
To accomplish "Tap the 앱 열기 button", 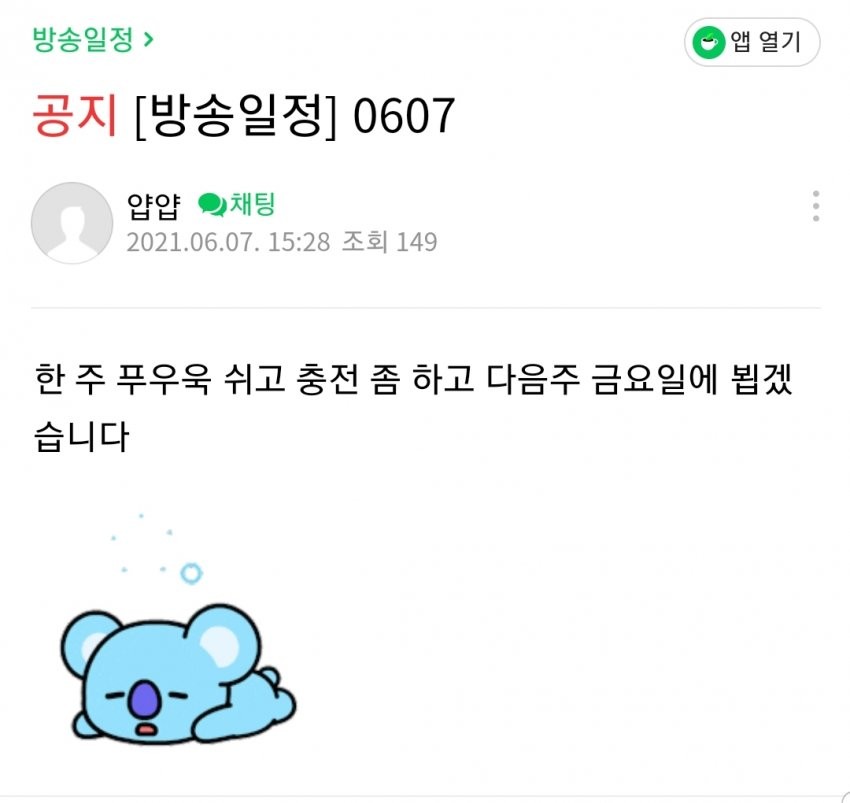I will pos(752,43).
